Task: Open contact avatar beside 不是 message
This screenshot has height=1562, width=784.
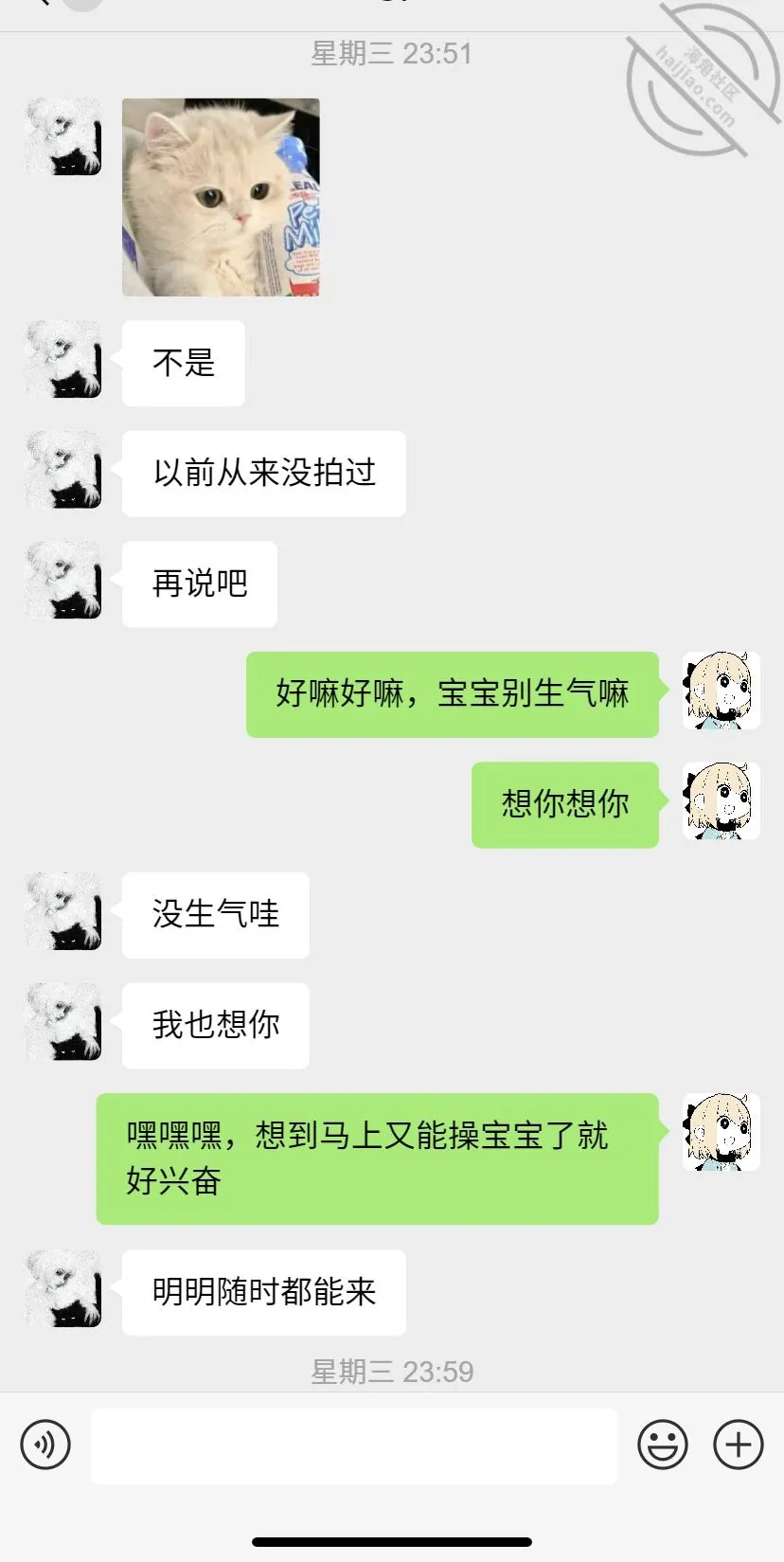Action: pyautogui.click(x=62, y=359)
